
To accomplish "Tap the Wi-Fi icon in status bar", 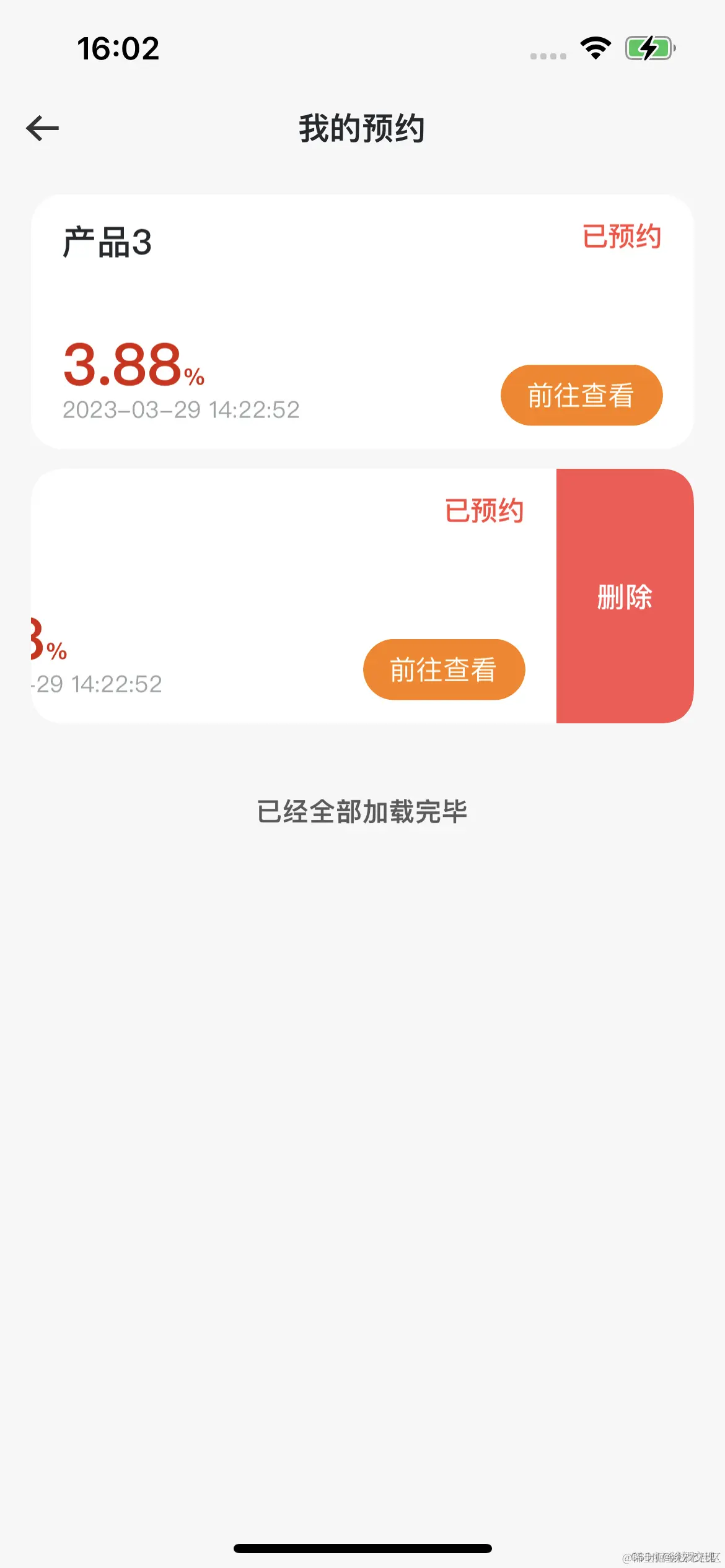I will coord(594,47).
